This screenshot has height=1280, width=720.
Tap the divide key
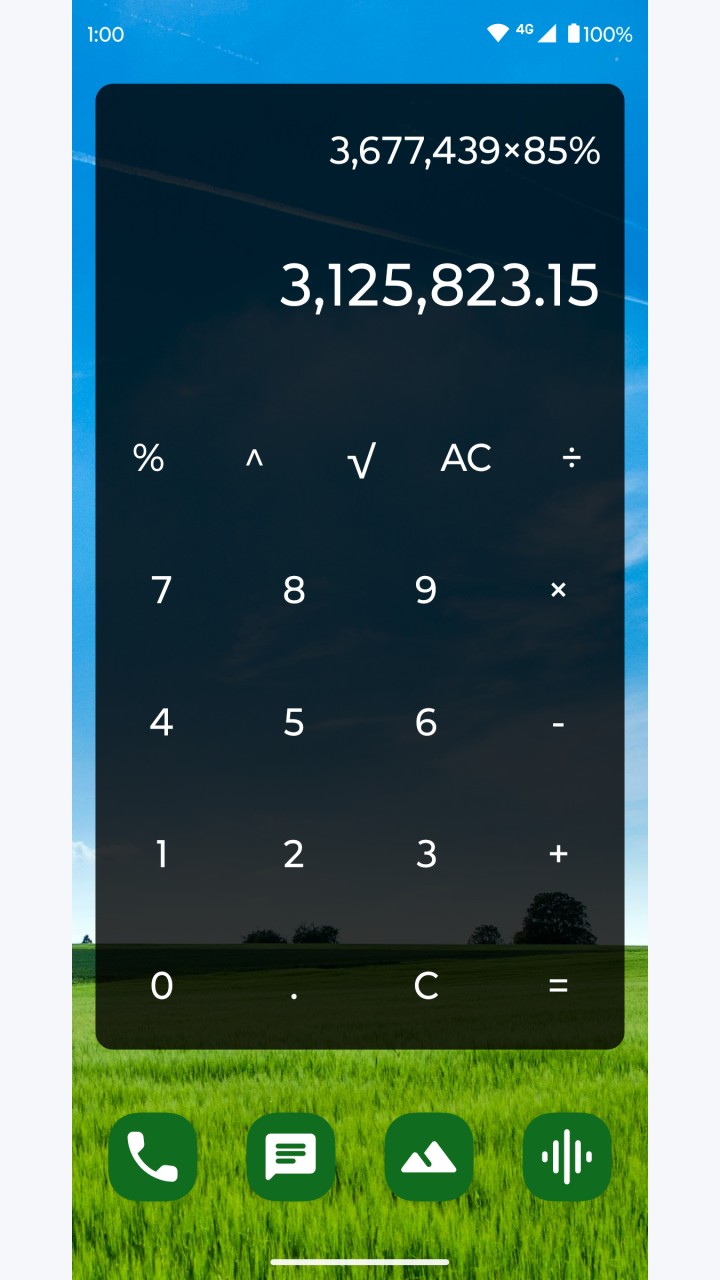point(571,458)
